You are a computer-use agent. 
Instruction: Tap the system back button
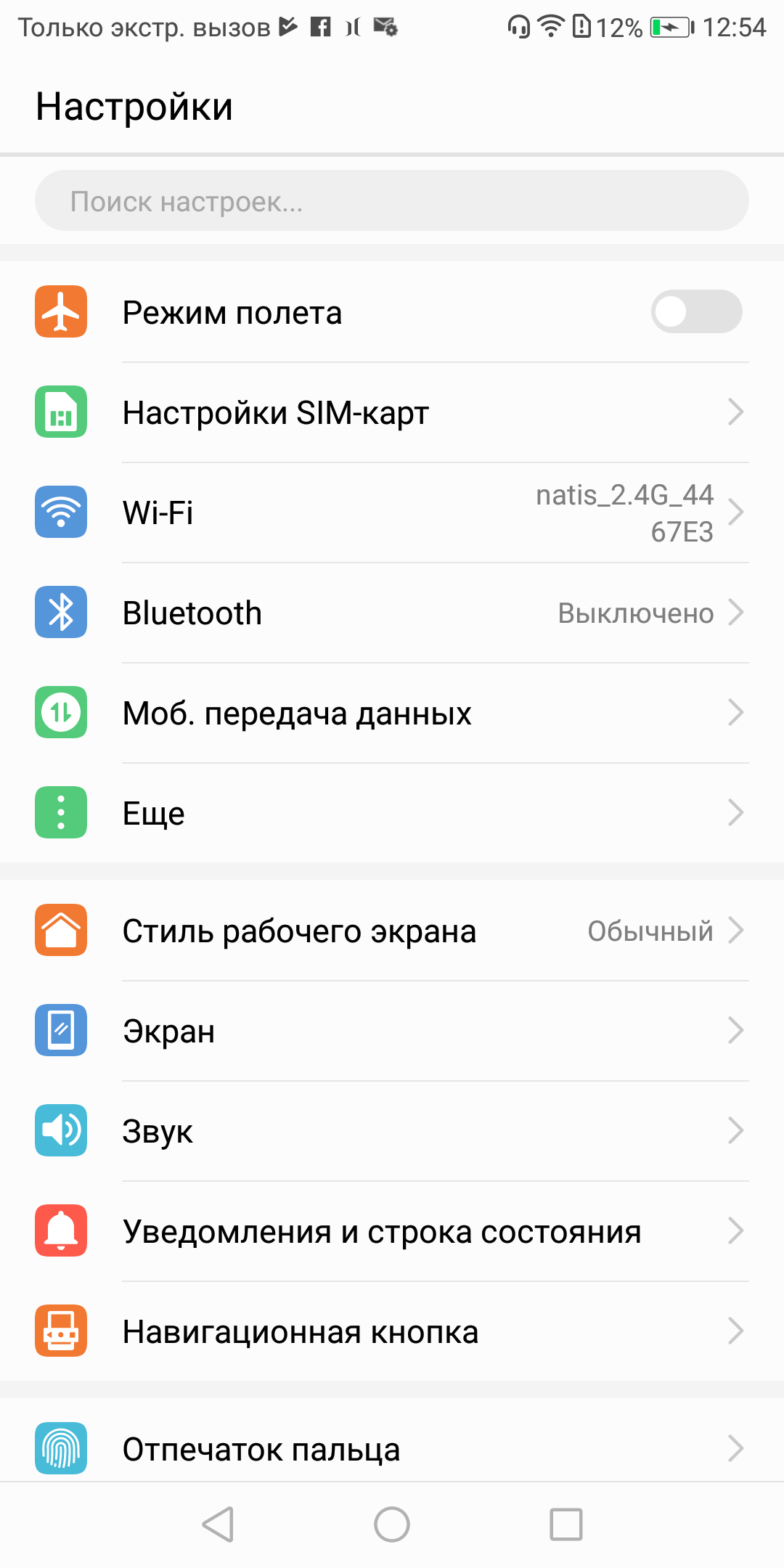tap(218, 1524)
